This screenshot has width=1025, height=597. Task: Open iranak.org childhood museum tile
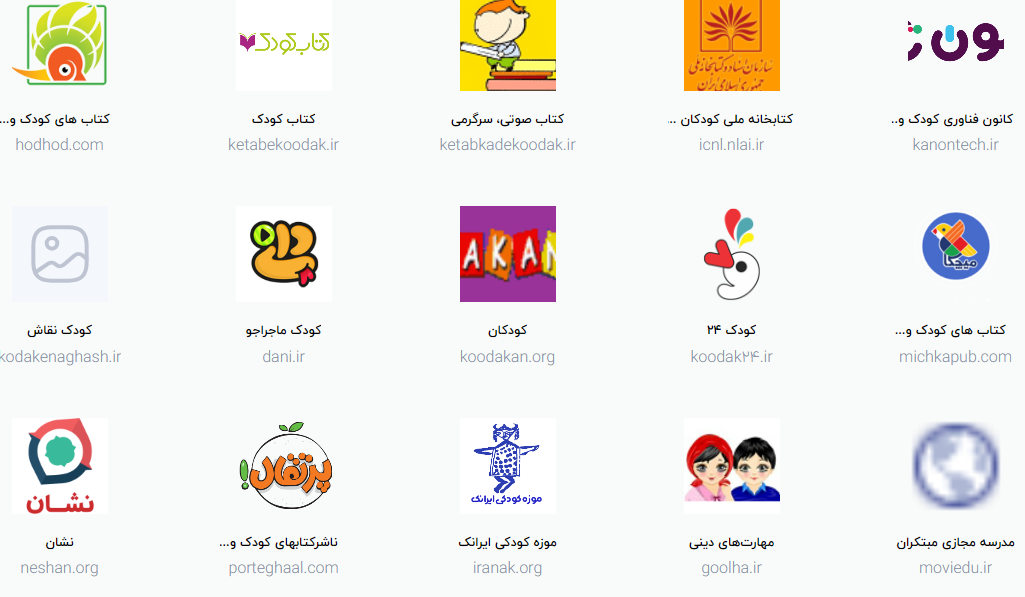coord(508,466)
